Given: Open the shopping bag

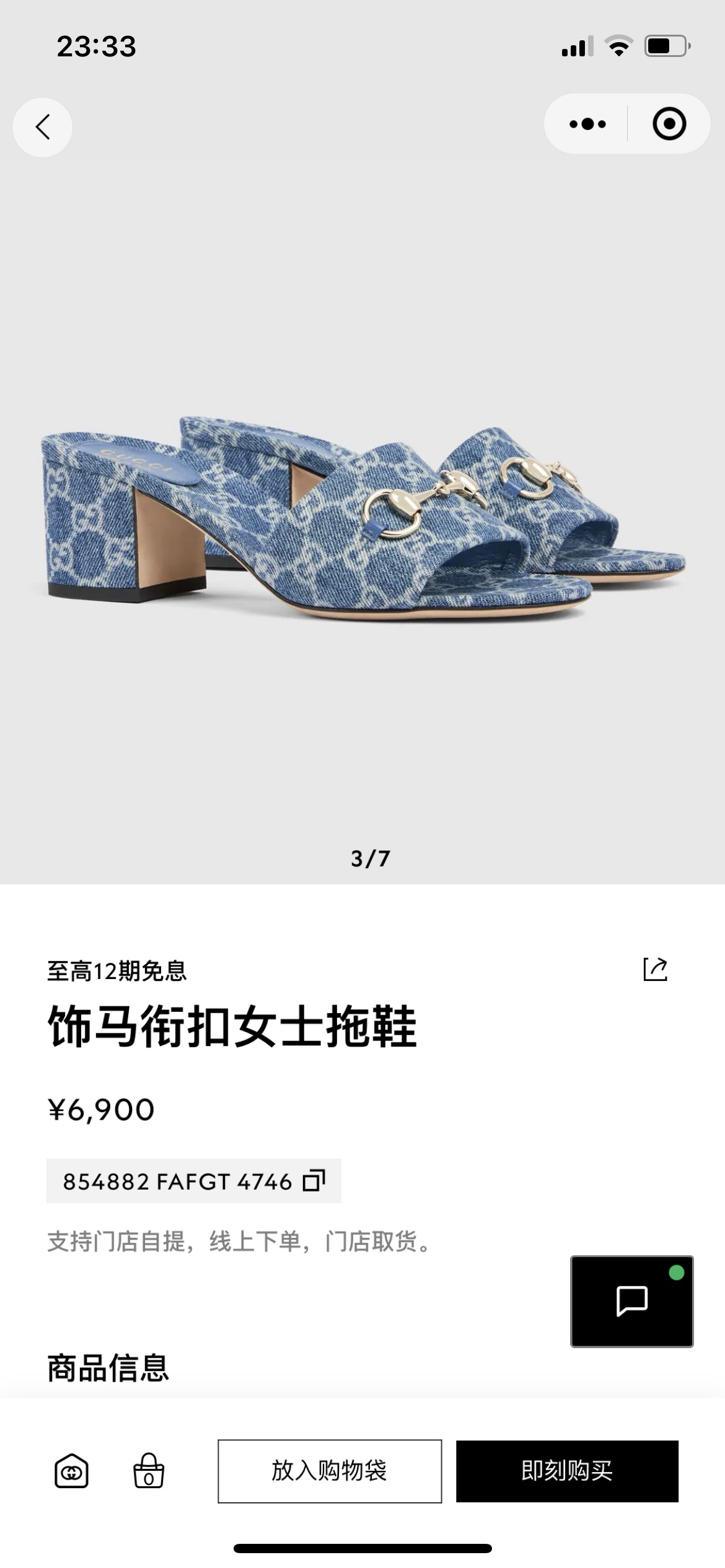Looking at the screenshot, I should click(x=149, y=1471).
